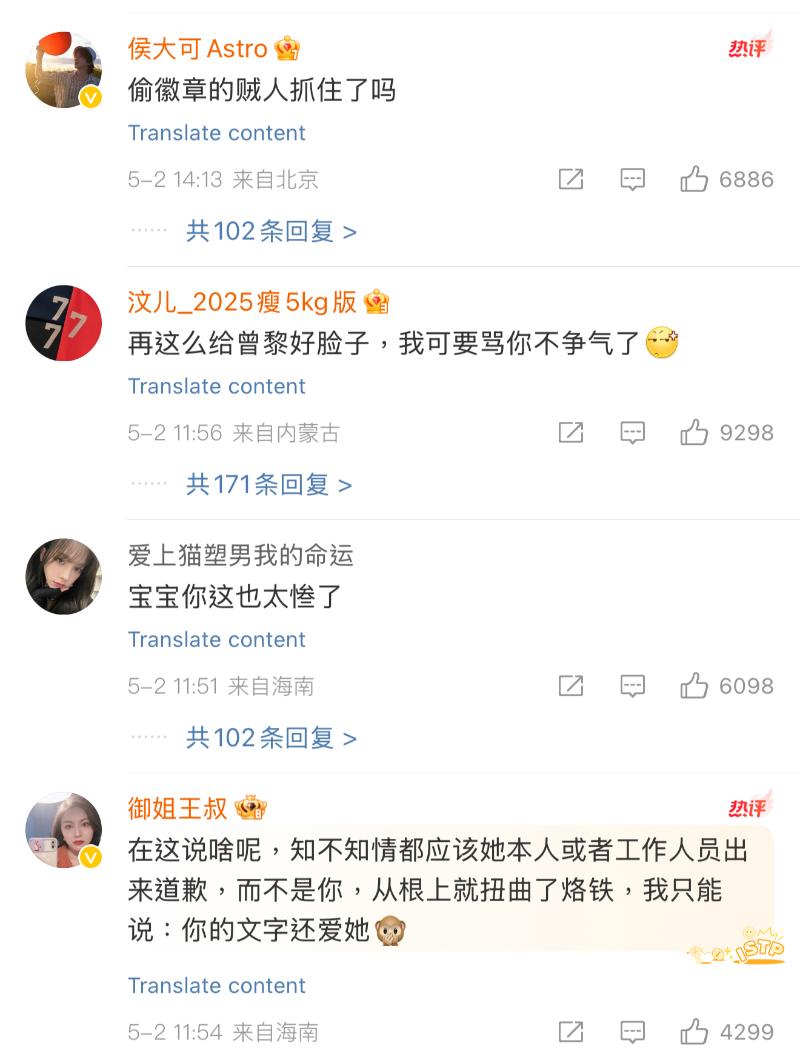Translate 汶儿_2025瘦5kg版's comment
The width and height of the screenshot is (800, 1060).
click(x=217, y=386)
